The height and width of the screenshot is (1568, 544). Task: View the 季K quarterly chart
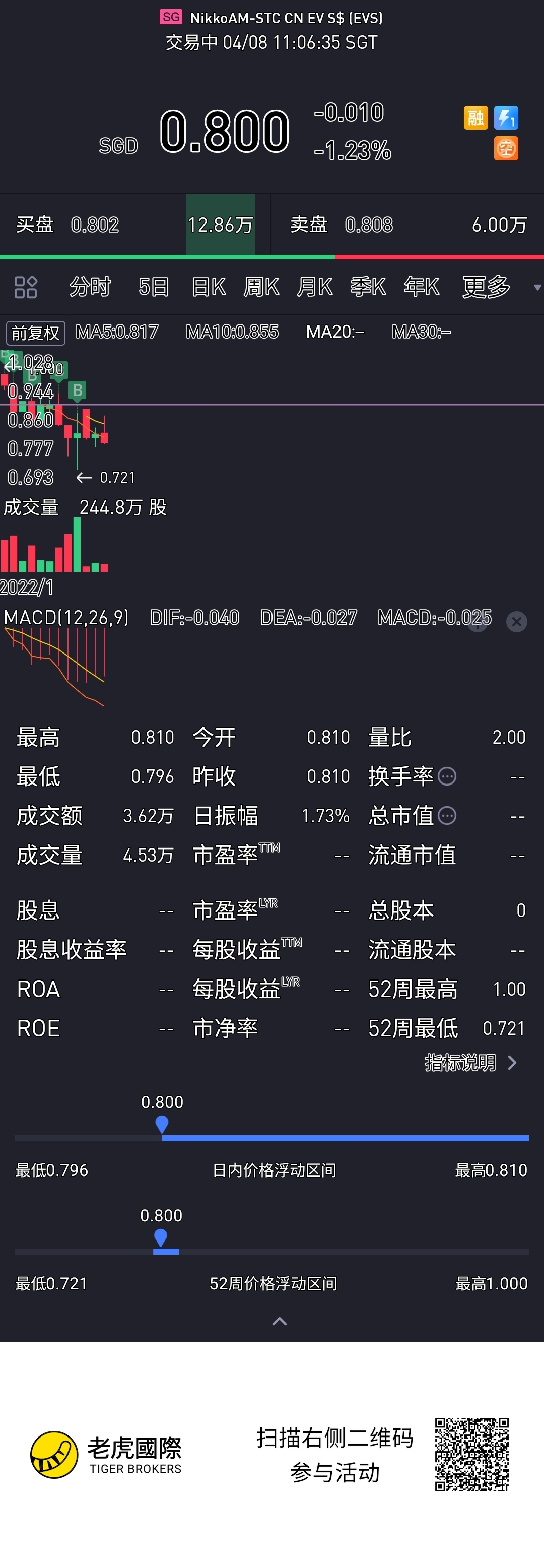[368, 287]
